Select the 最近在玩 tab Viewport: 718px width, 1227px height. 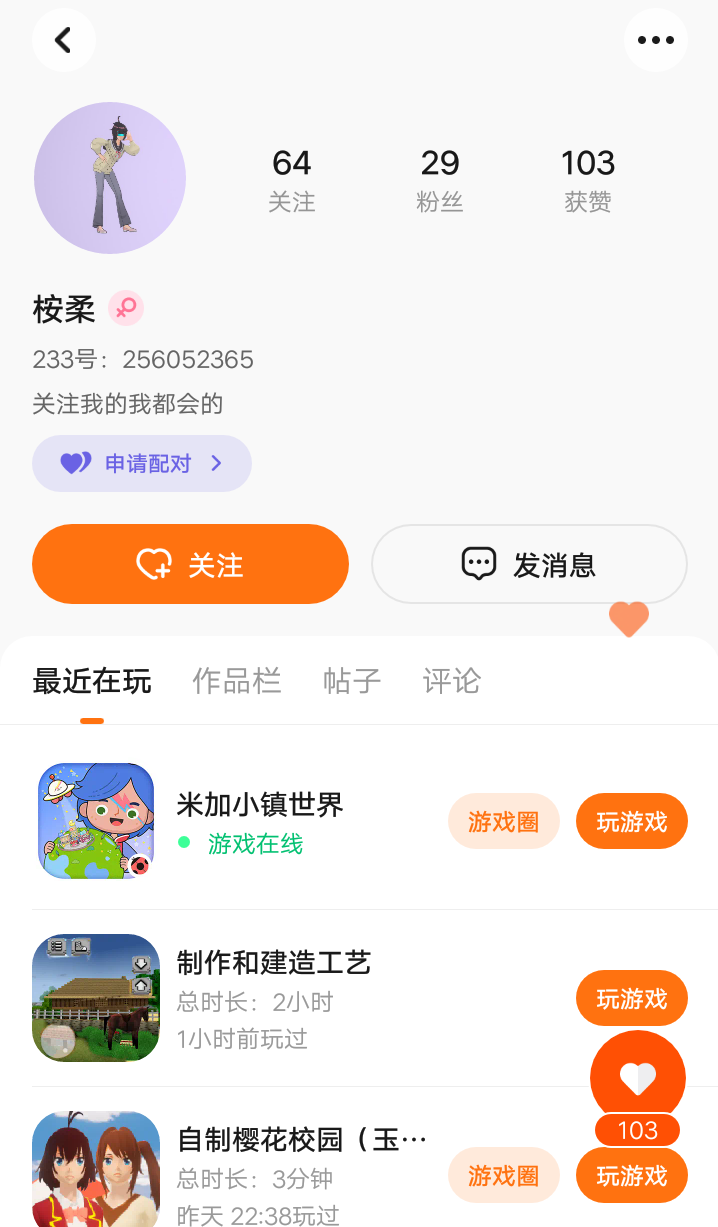click(92, 681)
